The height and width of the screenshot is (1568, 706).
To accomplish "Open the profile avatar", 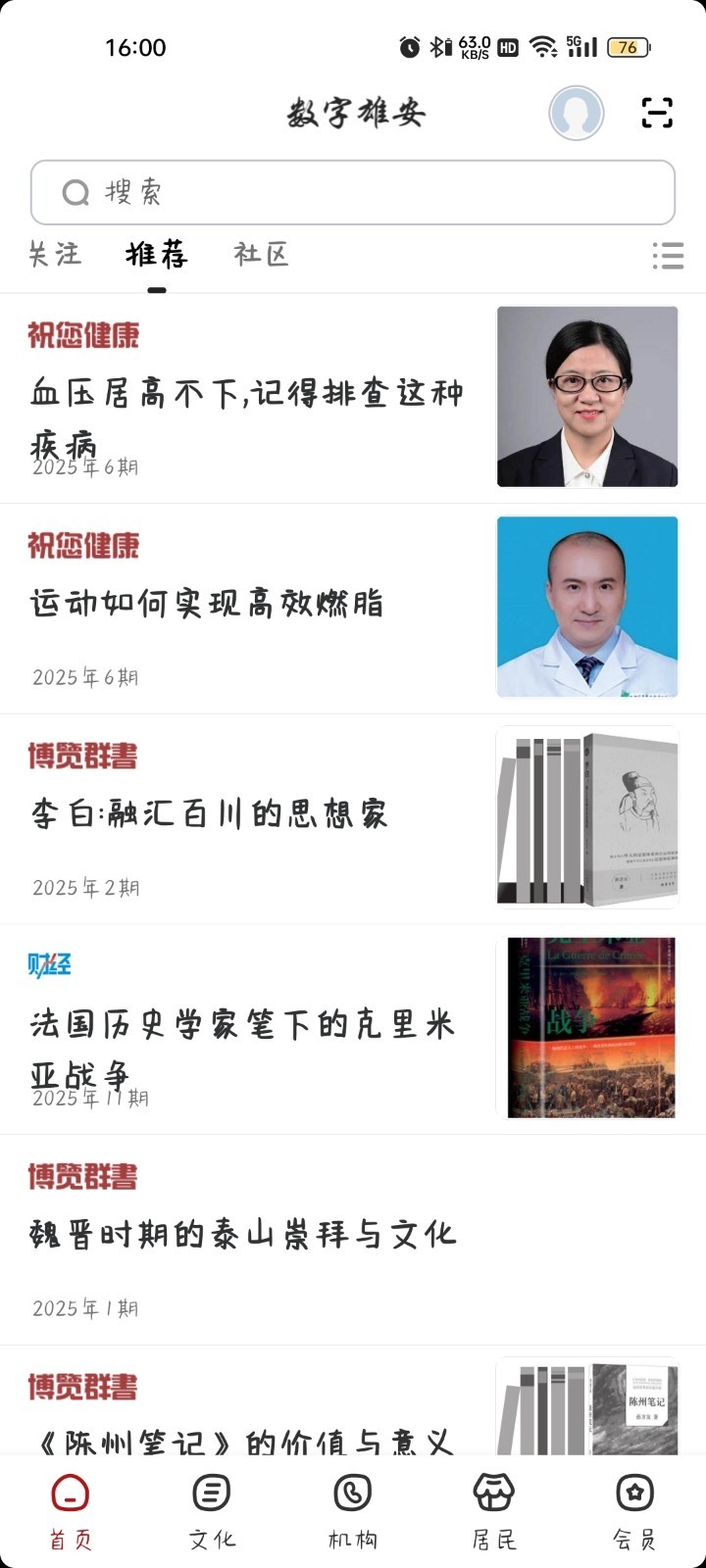I will tap(576, 114).
